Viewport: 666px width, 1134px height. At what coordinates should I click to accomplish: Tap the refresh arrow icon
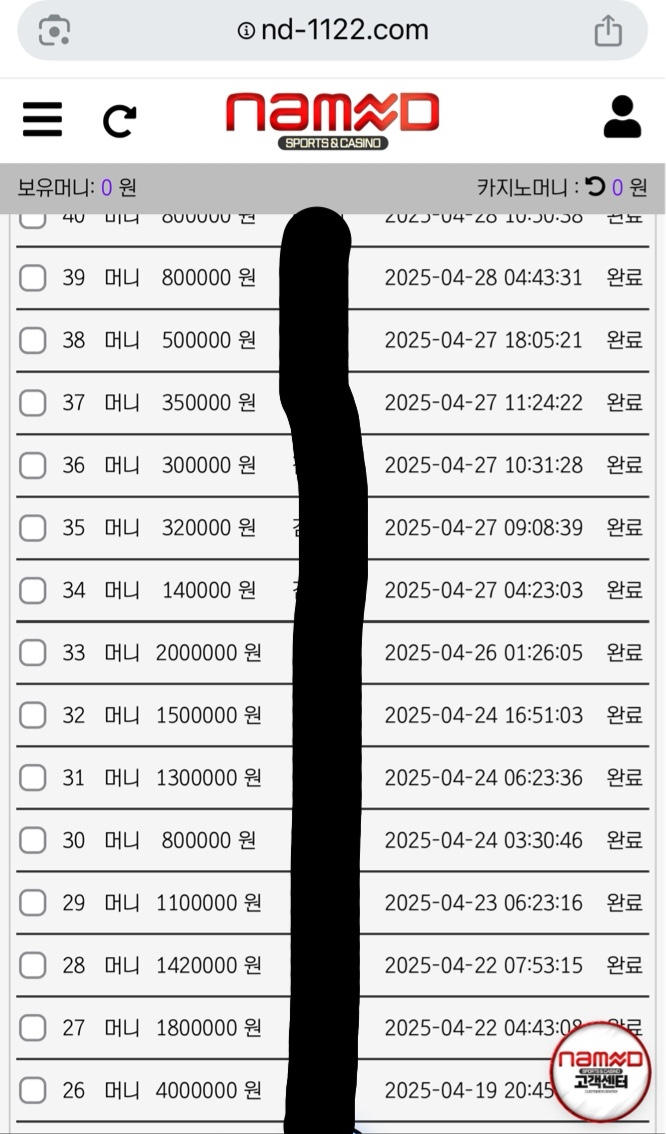coord(120,121)
